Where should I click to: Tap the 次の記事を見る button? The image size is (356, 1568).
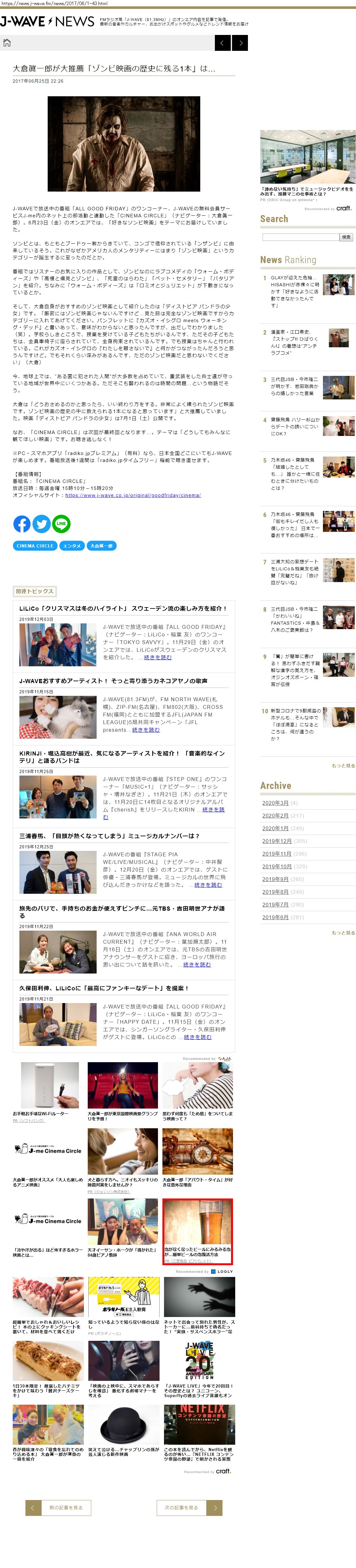(x=189, y=1507)
